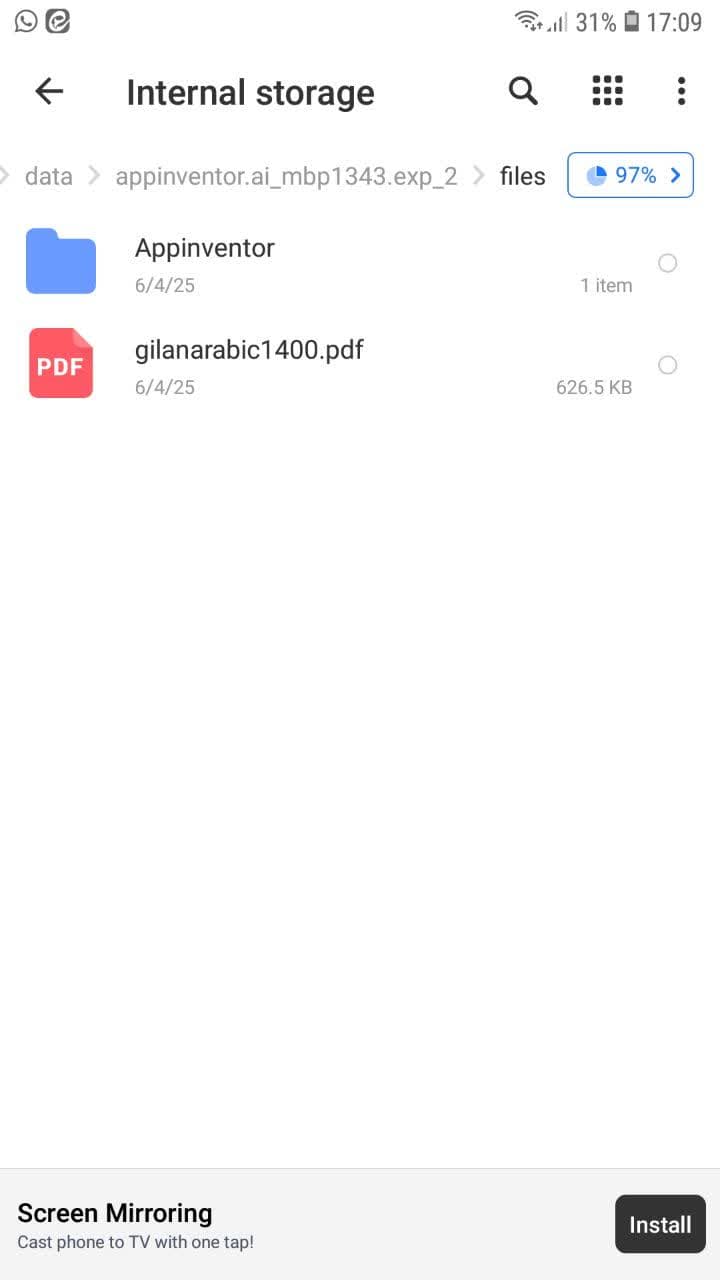Switch to grid view layout

click(607, 91)
